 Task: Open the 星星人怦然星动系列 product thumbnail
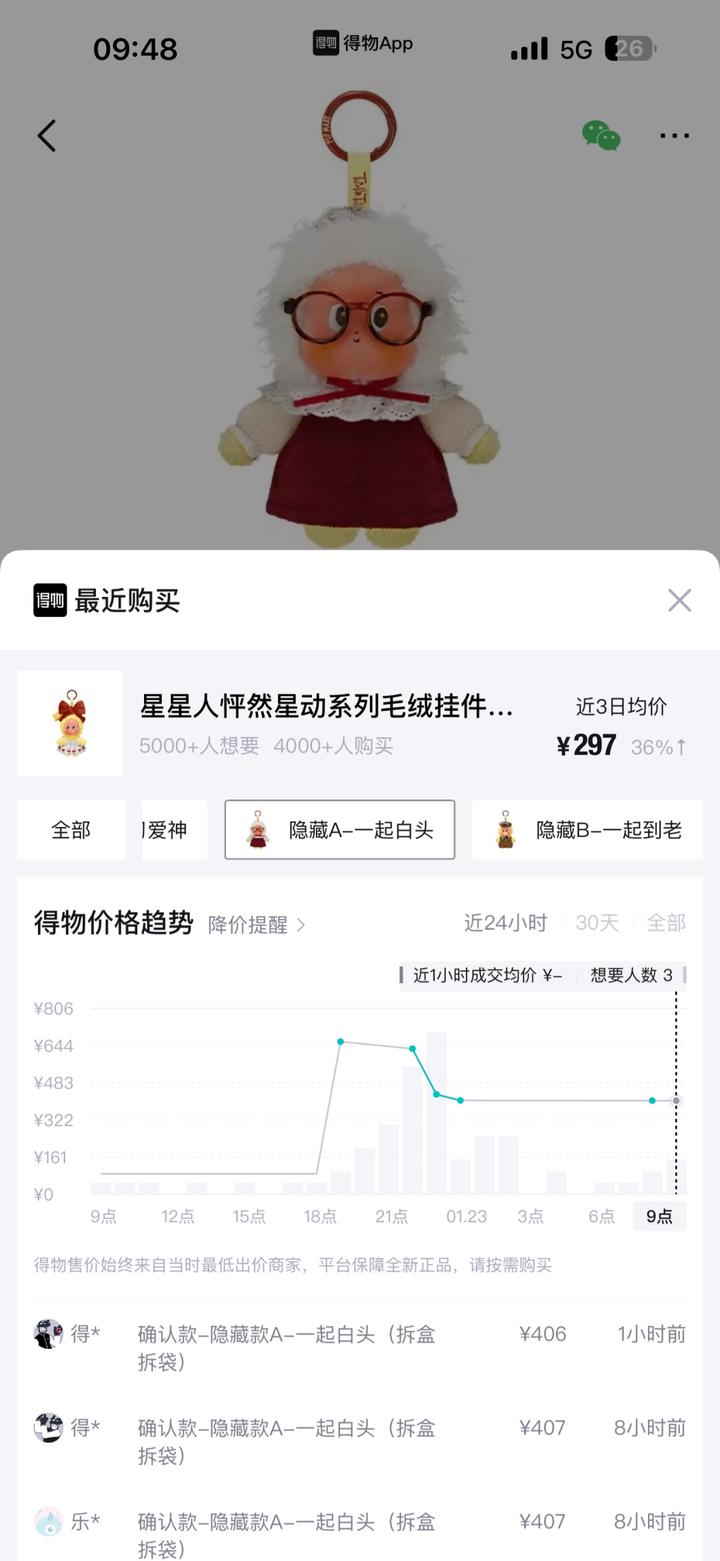[69, 723]
